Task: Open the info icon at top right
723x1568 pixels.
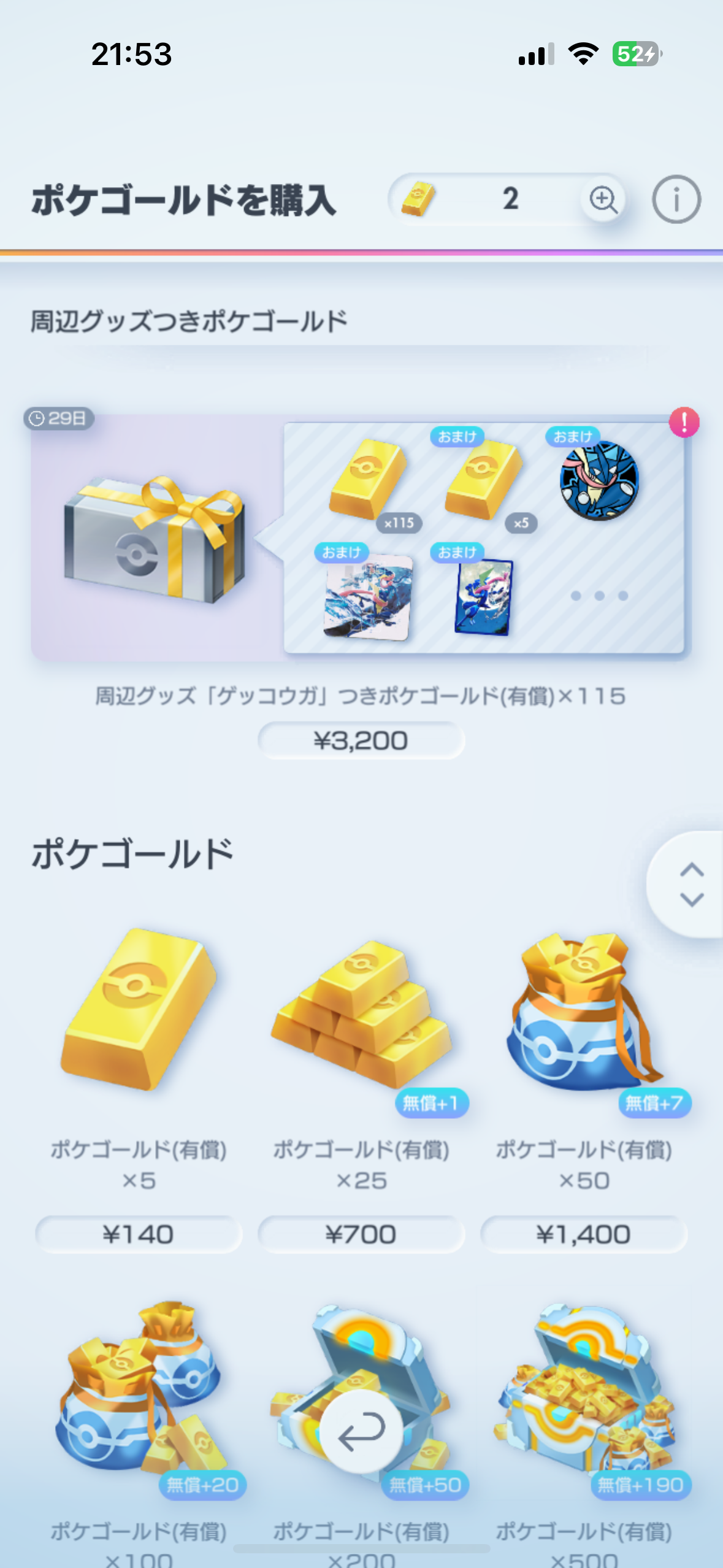Action: [x=676, y=199]
